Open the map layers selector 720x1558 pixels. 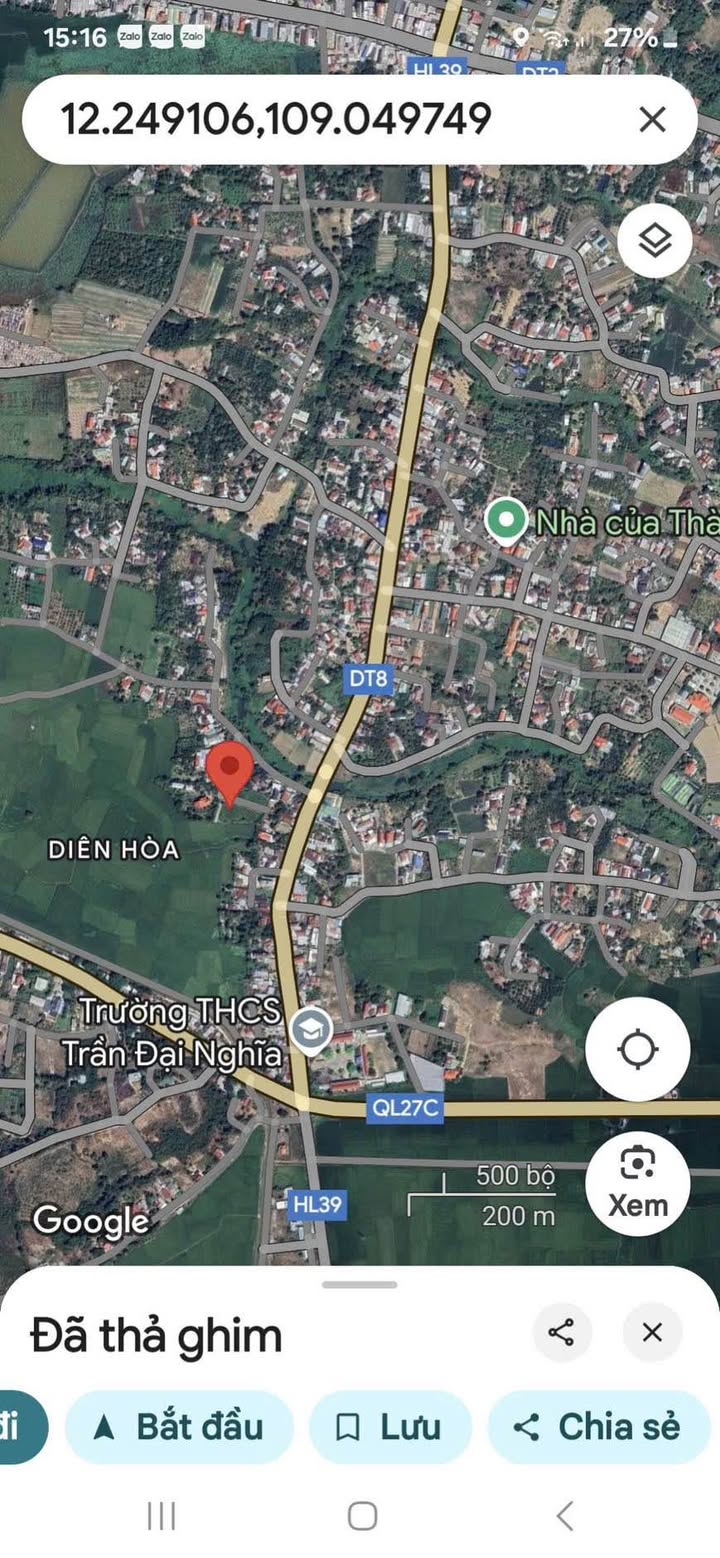click(655, 241)
